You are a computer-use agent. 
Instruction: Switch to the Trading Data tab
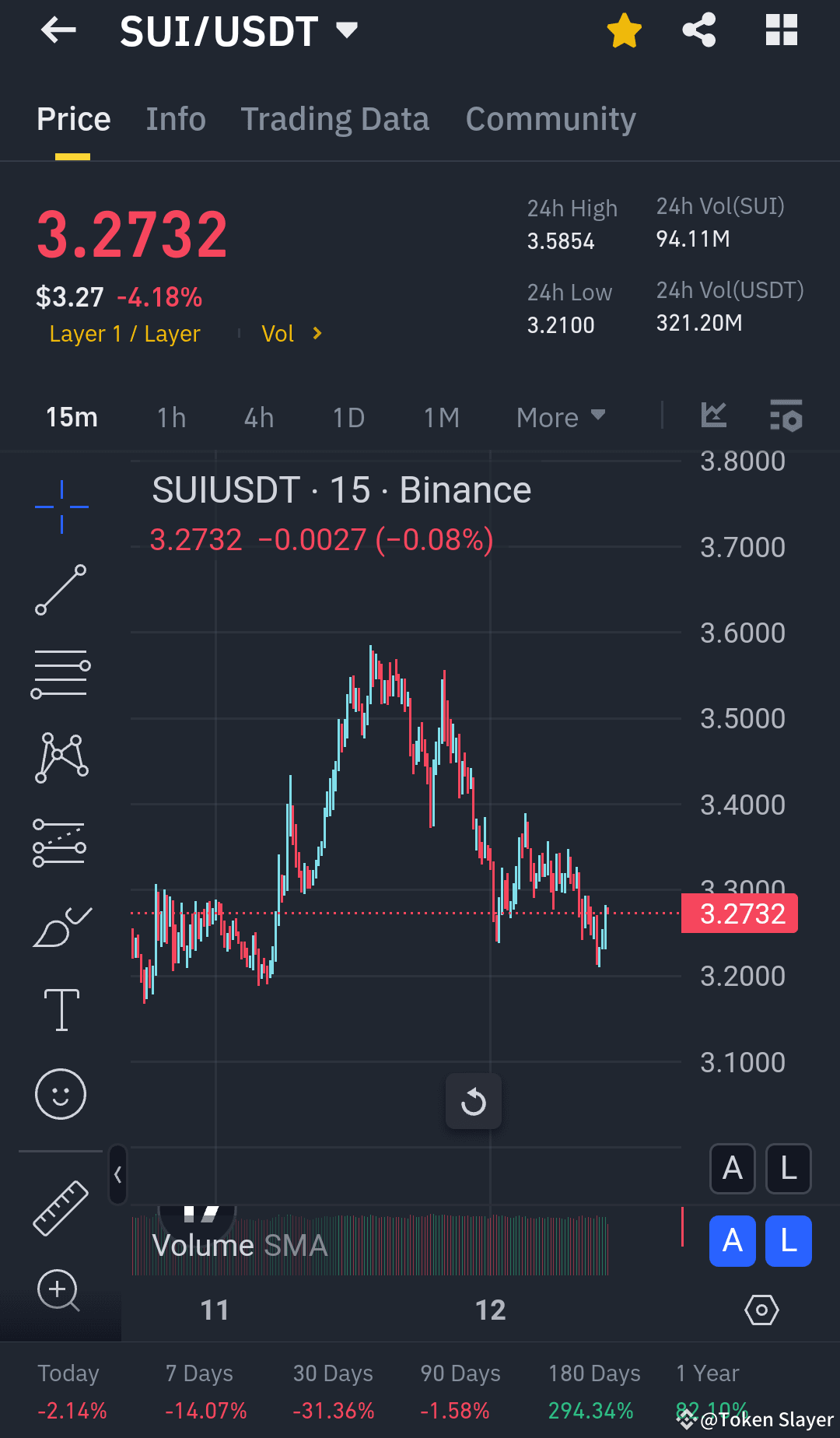[335, 118]
